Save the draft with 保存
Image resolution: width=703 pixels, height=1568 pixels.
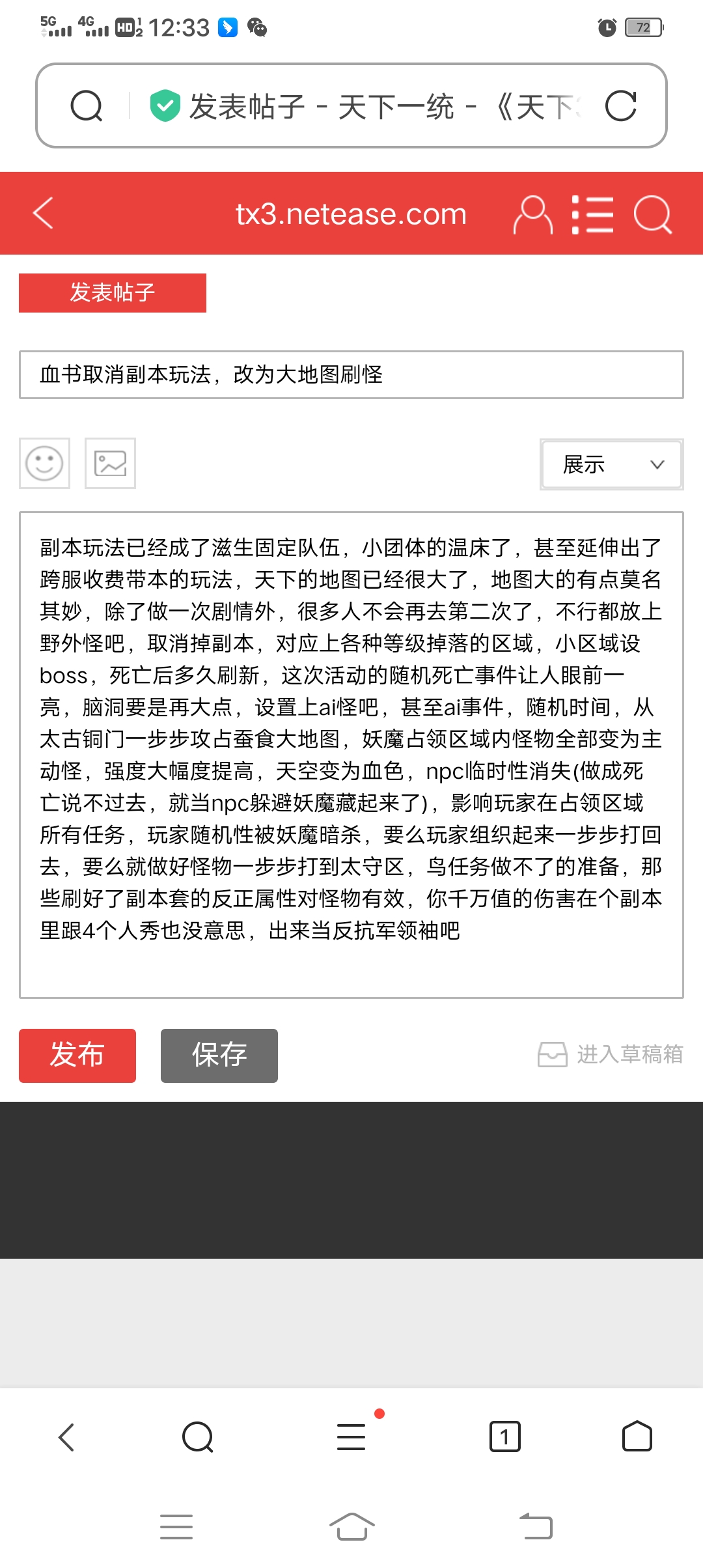coord(219,1056)
